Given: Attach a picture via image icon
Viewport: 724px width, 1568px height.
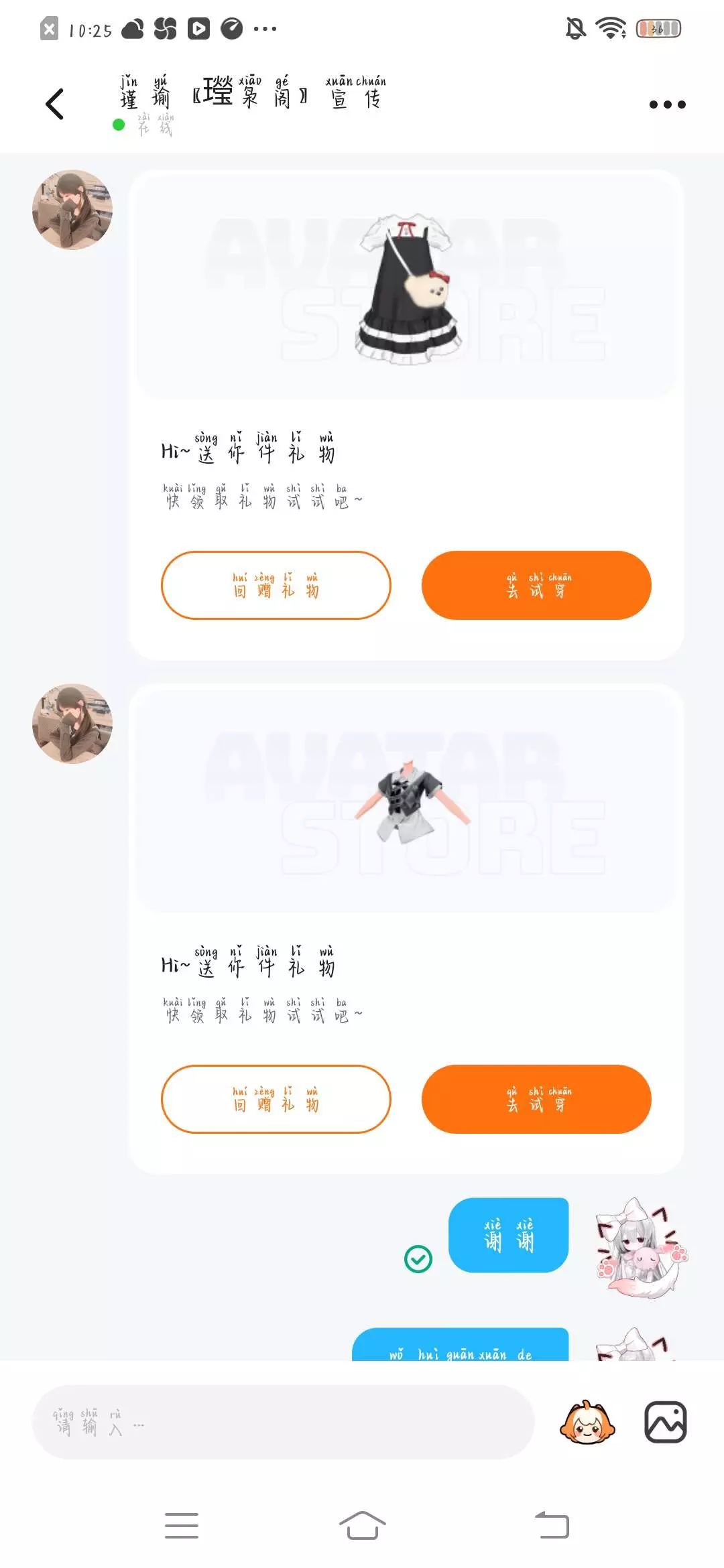Looking at the screenshot, I should pyautogui.click(x=666, y=1422).
